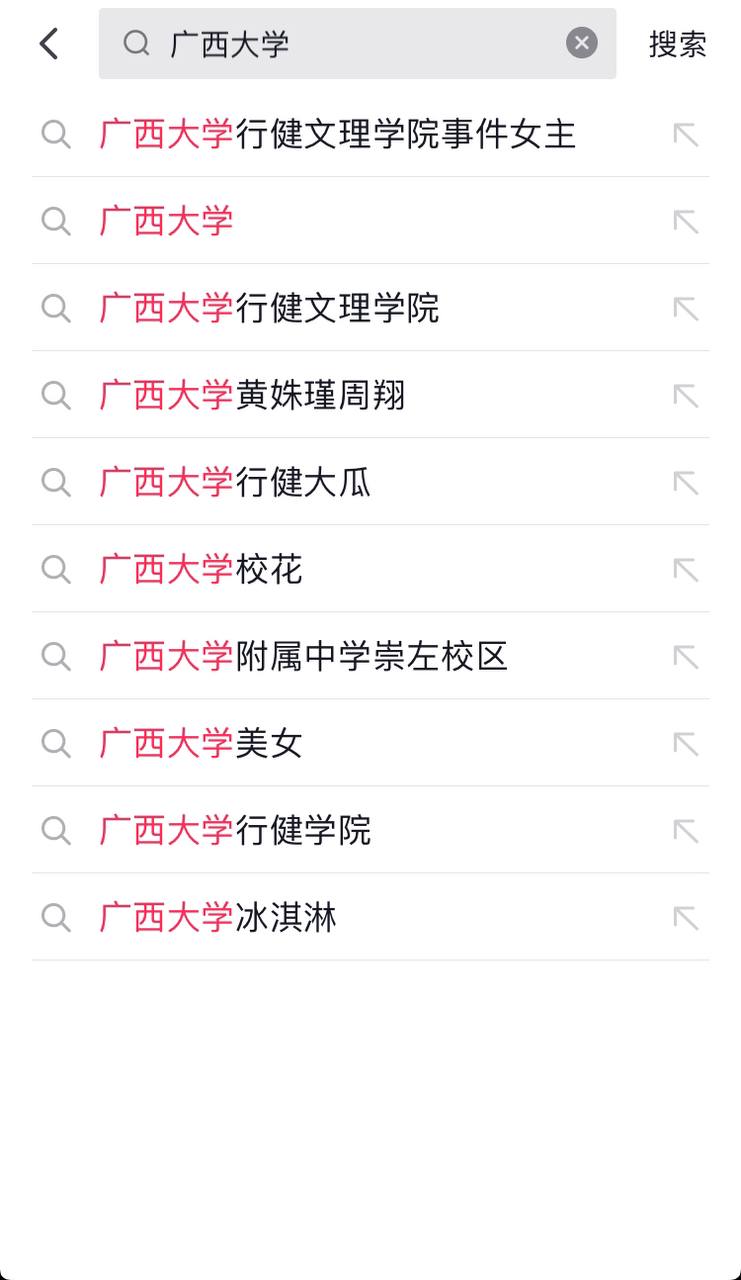741x1280 pixels.
Task: Tap the search box containing 广西大学
Action: click(x=360, y=44)
